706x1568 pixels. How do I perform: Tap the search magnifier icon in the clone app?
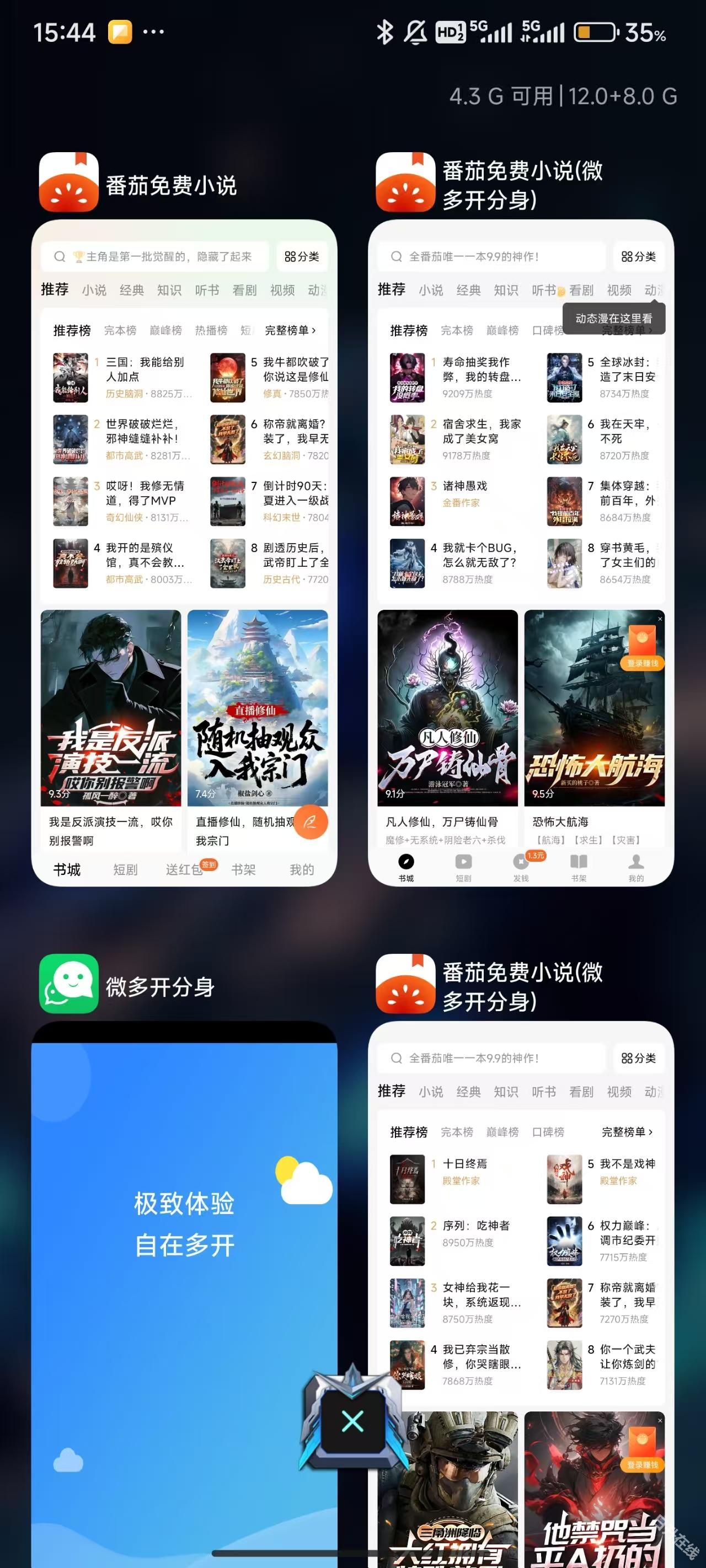[396, 256]
